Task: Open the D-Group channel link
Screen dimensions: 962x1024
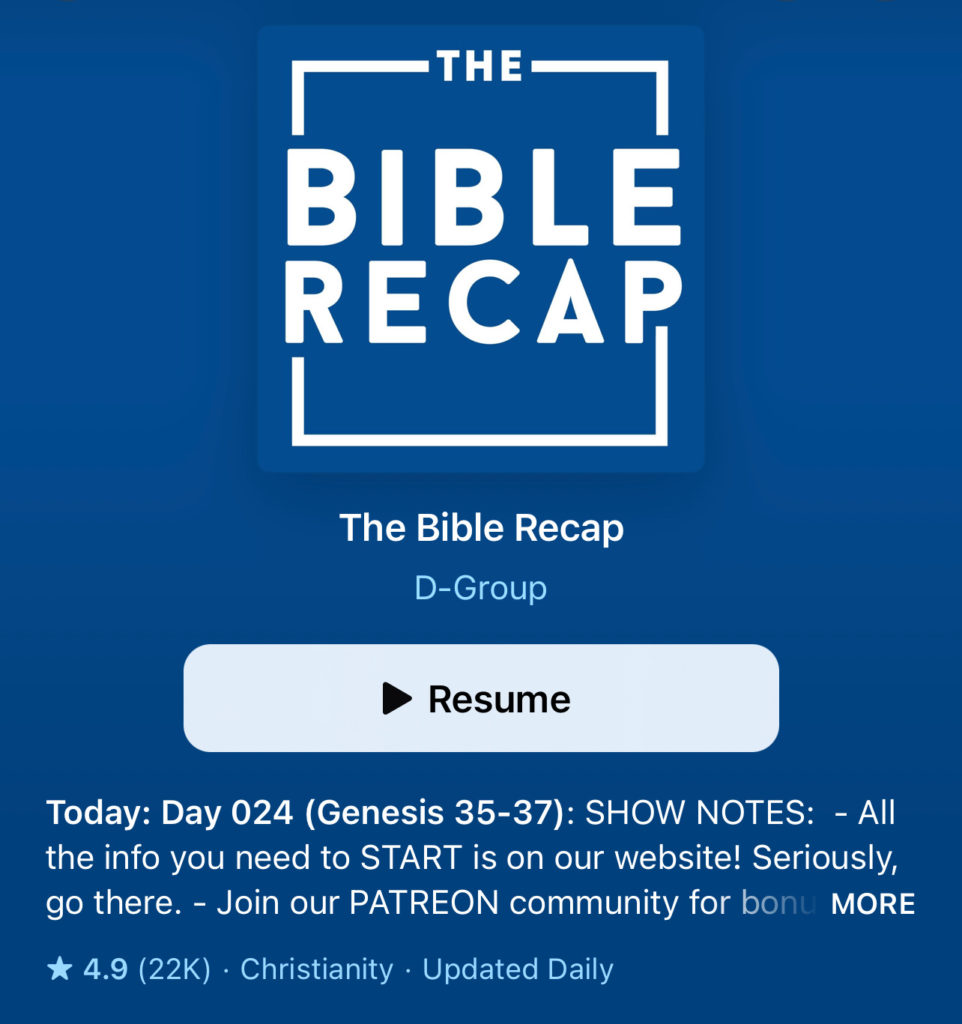Action: [480, 587]
